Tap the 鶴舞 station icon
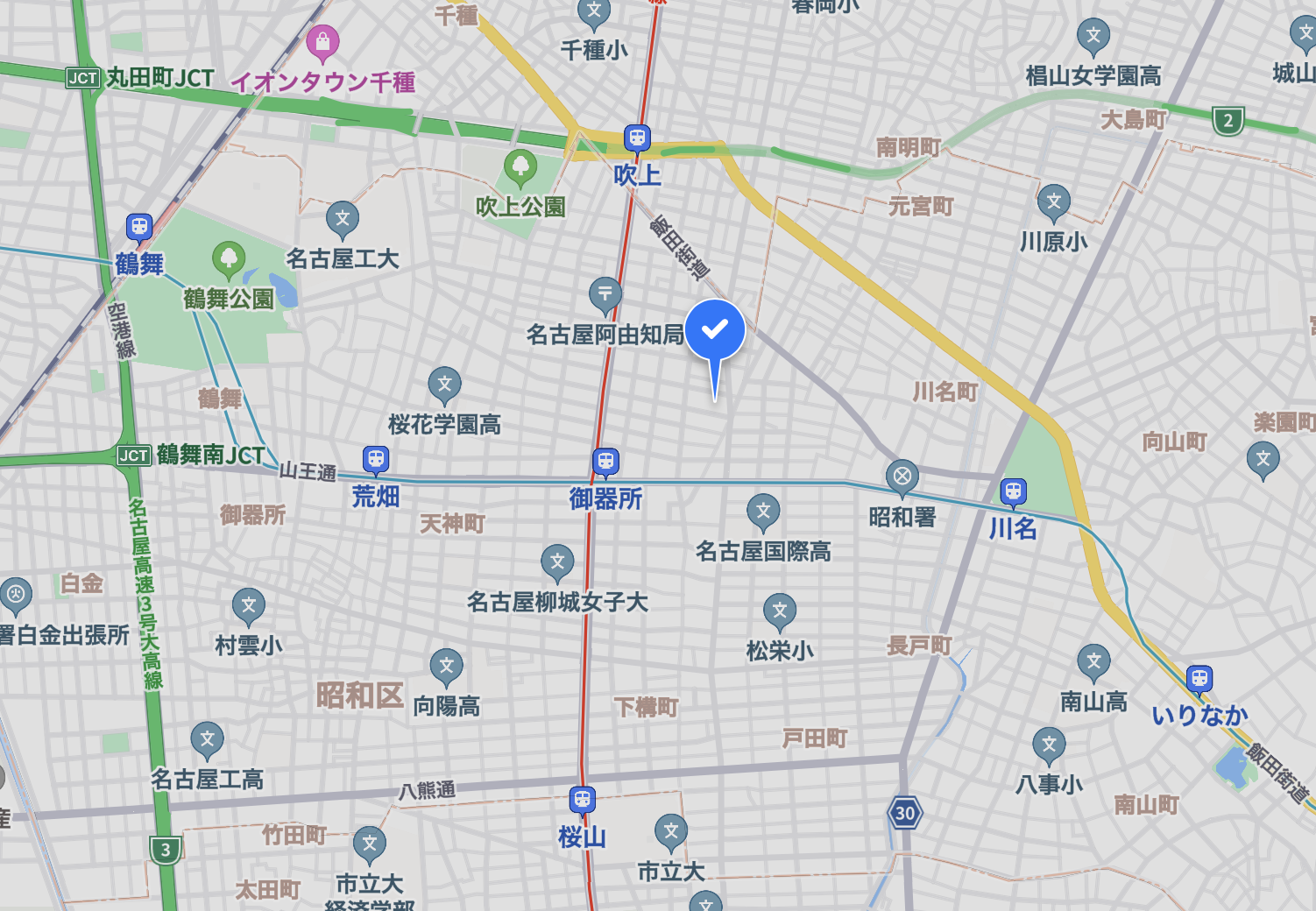The width and height of the screenshot is (1316, 911). point(139,228)
